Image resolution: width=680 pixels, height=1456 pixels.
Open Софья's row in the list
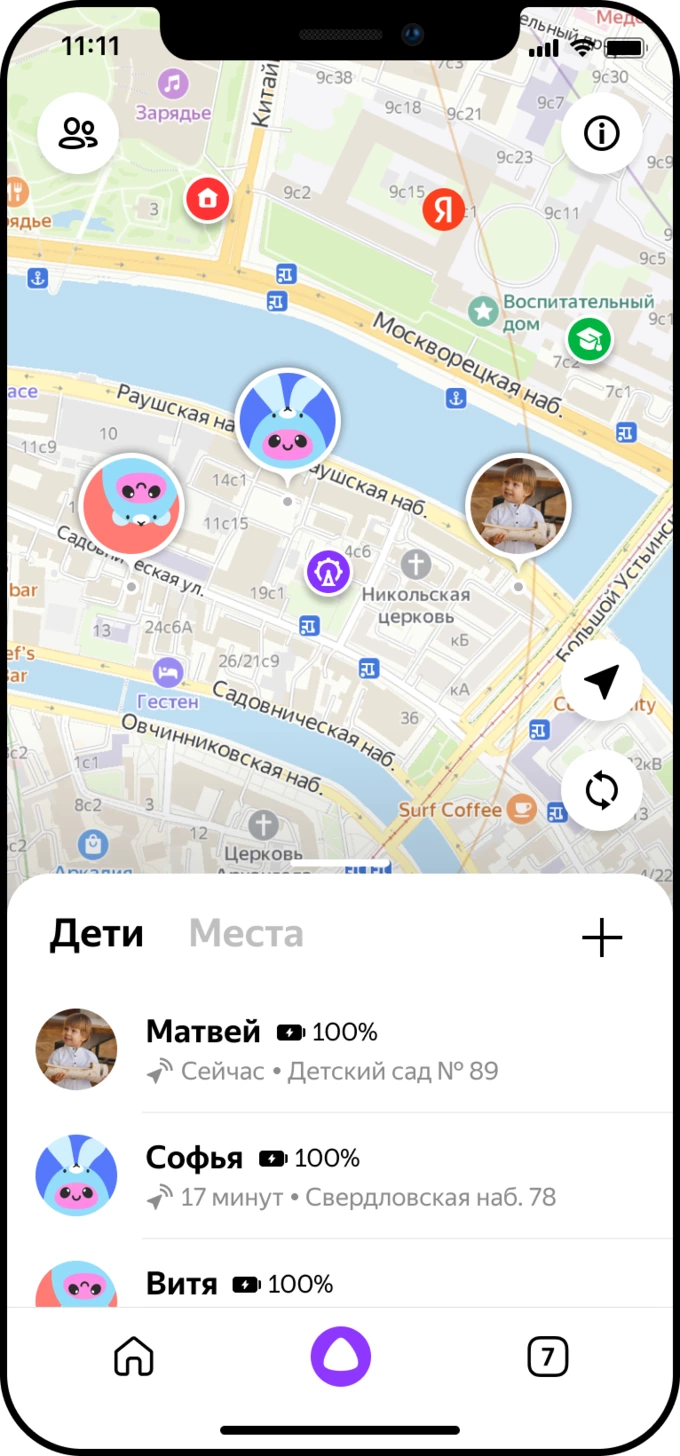click(x=340, y=1176)
